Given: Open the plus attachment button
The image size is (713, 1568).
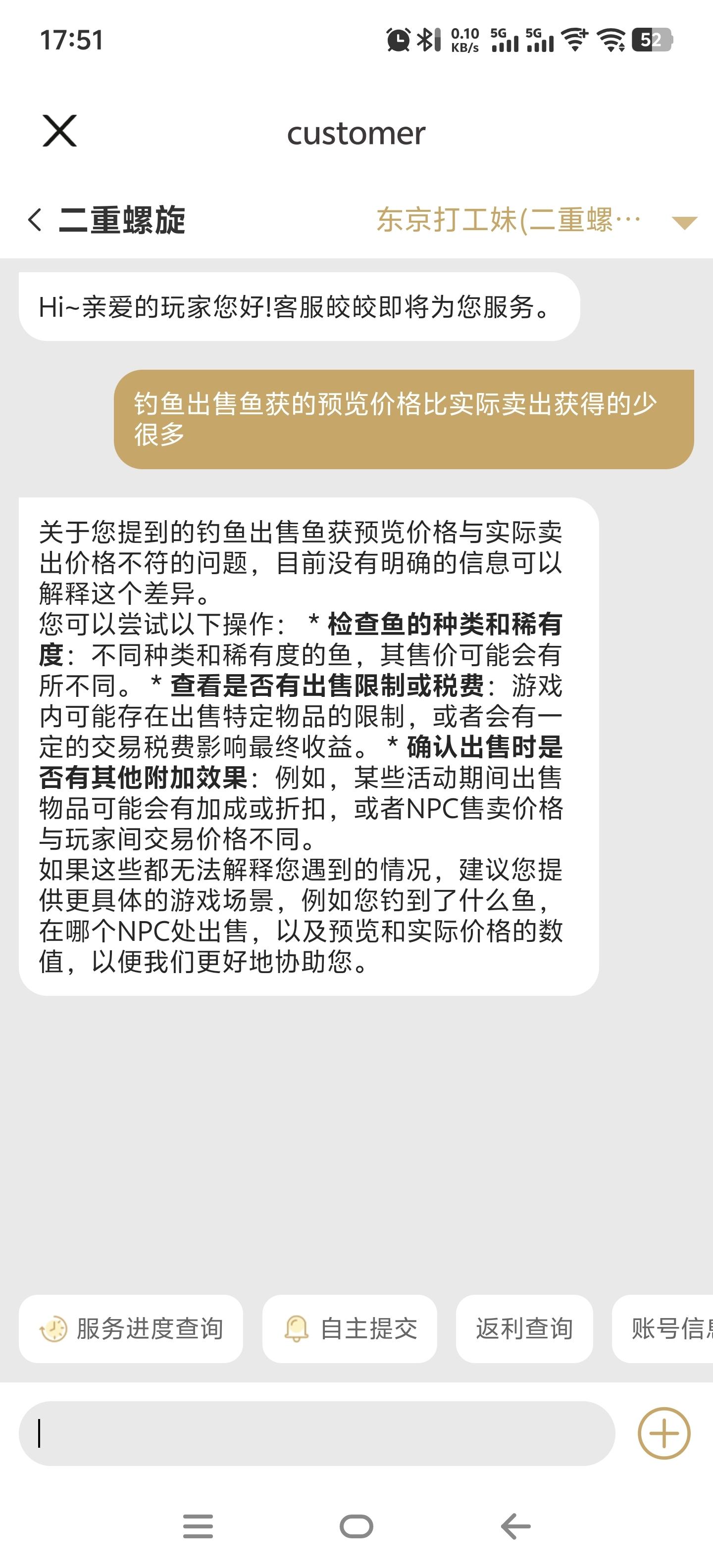Looking at the screenshot, I should click(x=663, y=1433).
